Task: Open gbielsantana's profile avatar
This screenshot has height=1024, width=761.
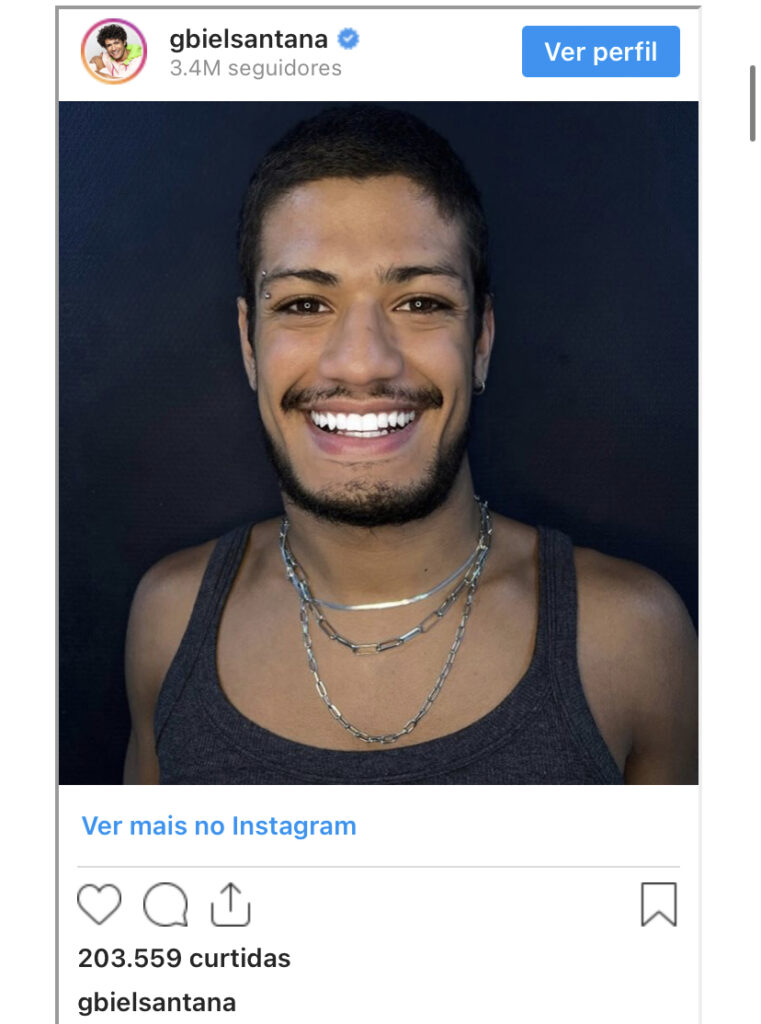Action: (x=114, y=52)
